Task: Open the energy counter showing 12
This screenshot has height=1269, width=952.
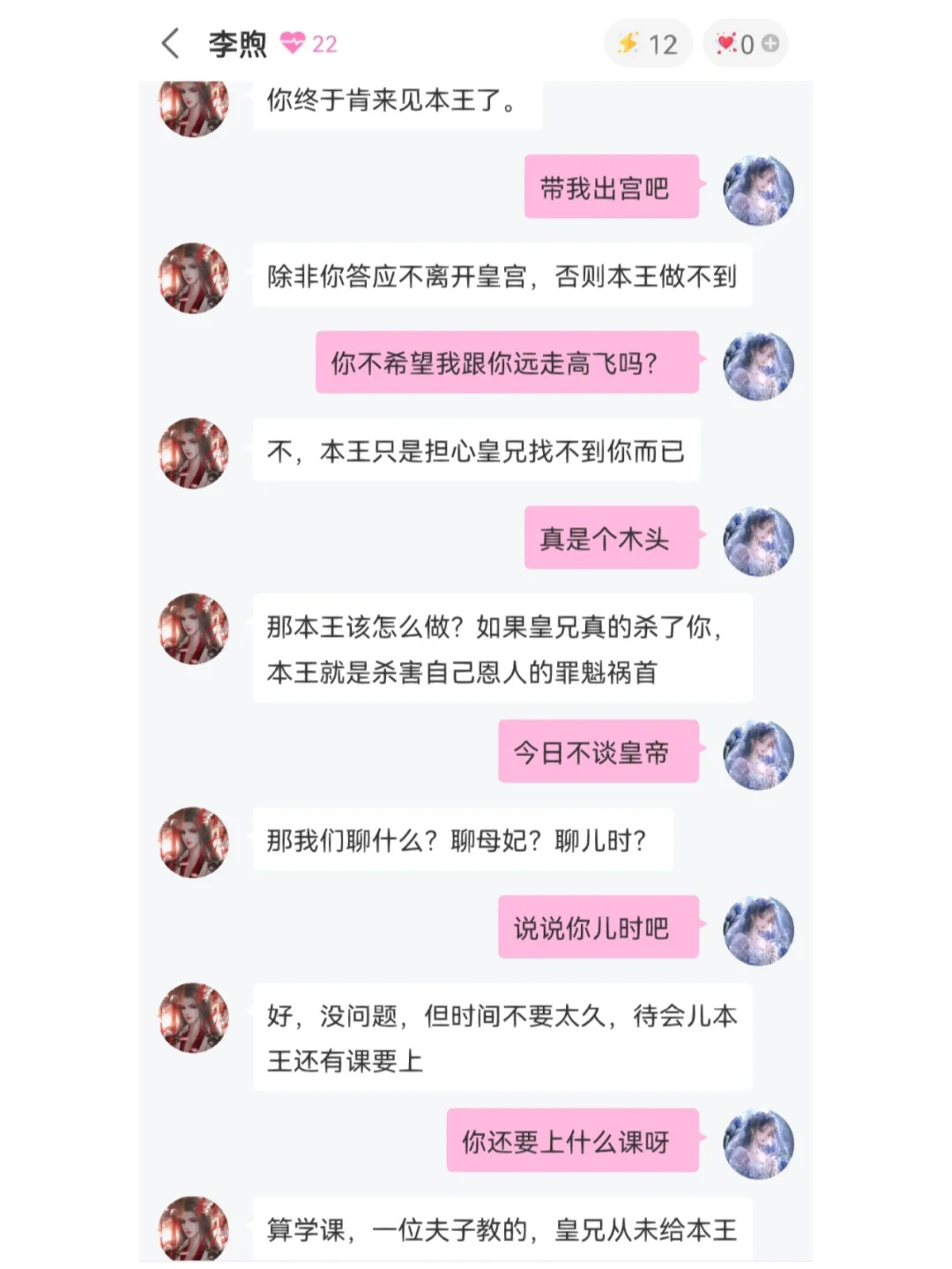Action: coord(648,43)
